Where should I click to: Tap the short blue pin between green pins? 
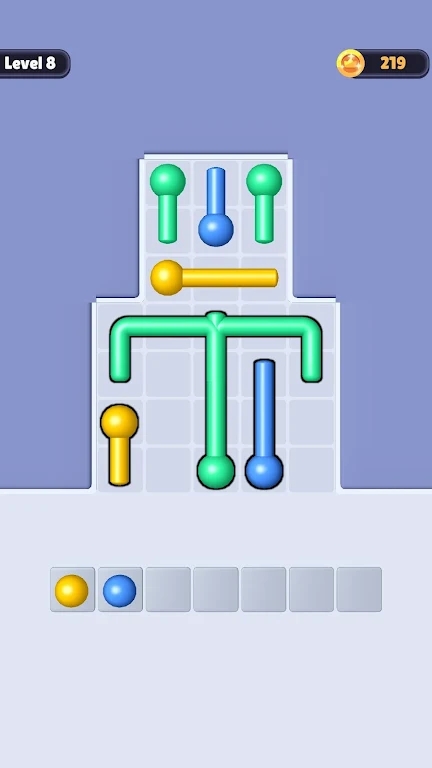[216, 206]
